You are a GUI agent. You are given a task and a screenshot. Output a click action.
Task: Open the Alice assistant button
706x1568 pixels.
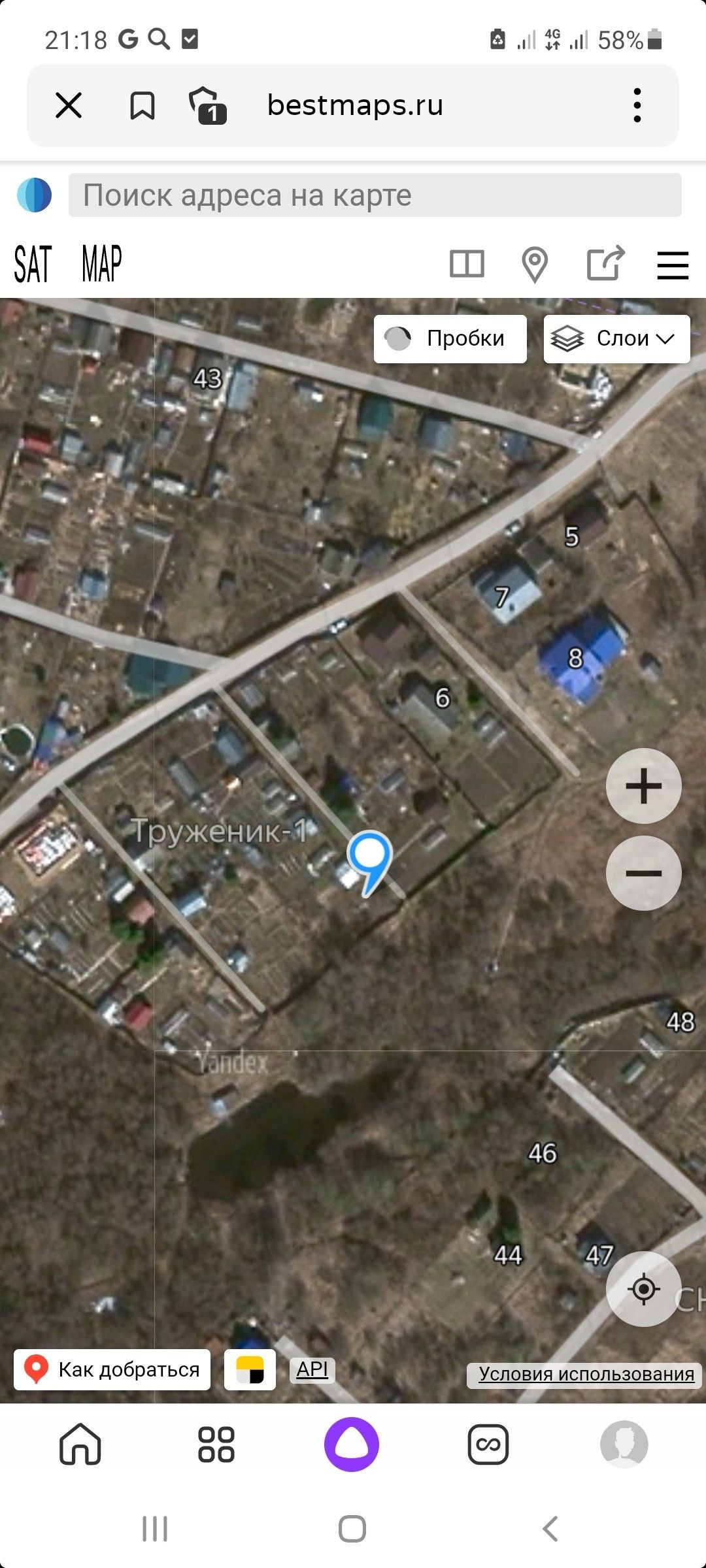(352, 1444)
